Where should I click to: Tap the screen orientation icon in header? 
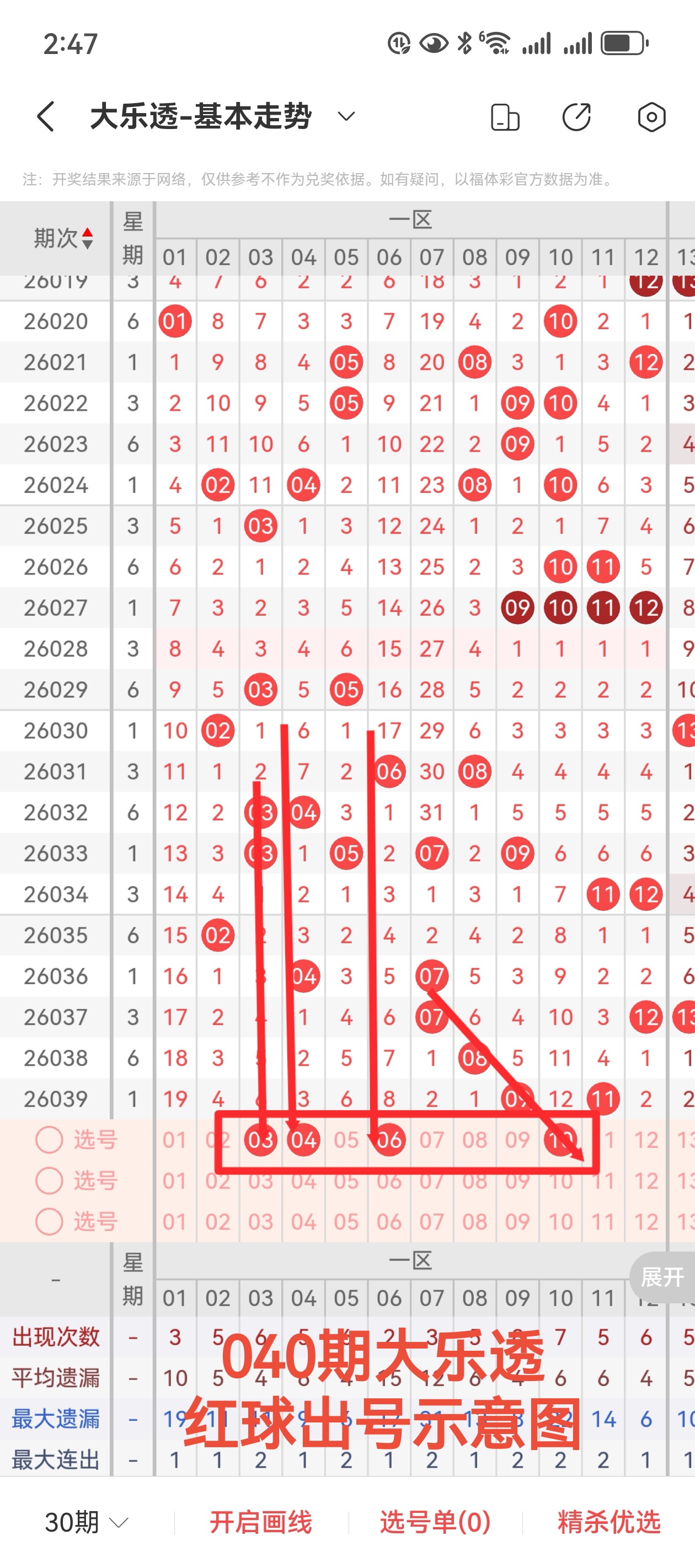[x=505, y=117]
